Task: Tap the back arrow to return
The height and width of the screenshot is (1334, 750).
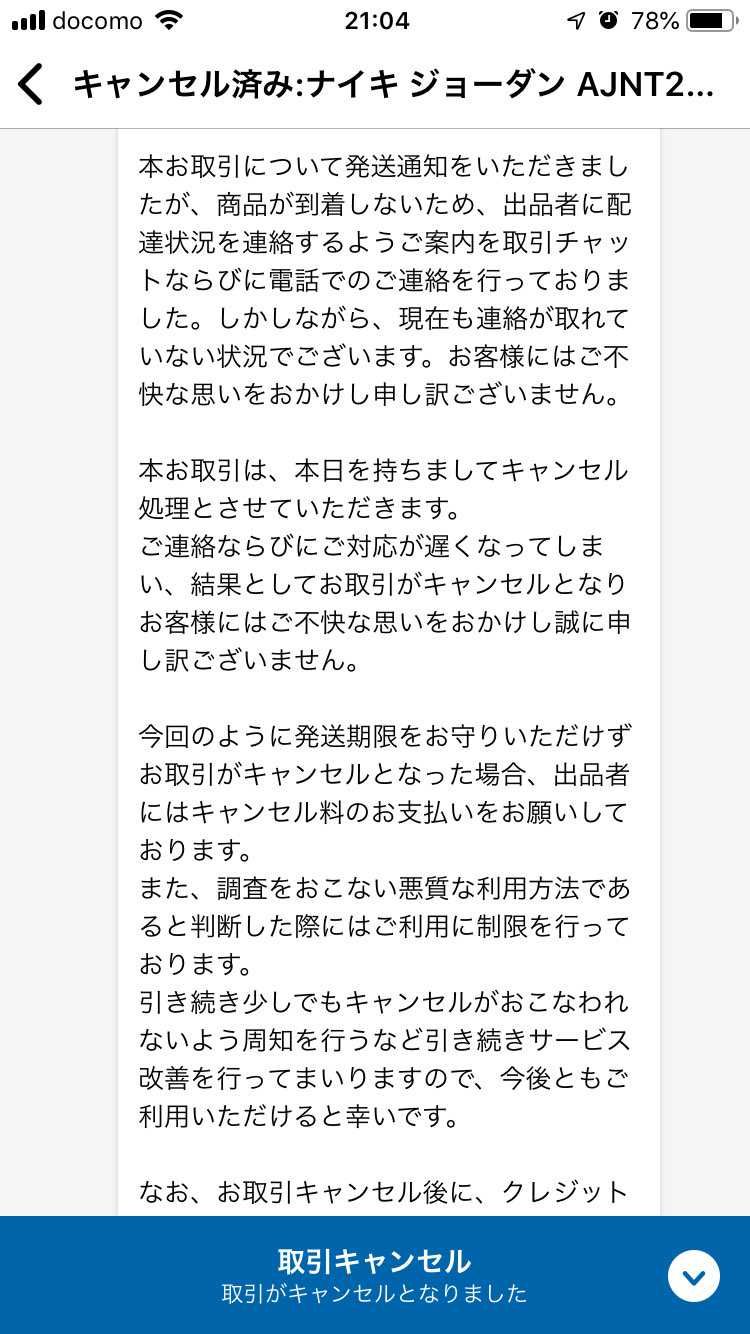Action: pyautogui.click(x=30, y=85)
